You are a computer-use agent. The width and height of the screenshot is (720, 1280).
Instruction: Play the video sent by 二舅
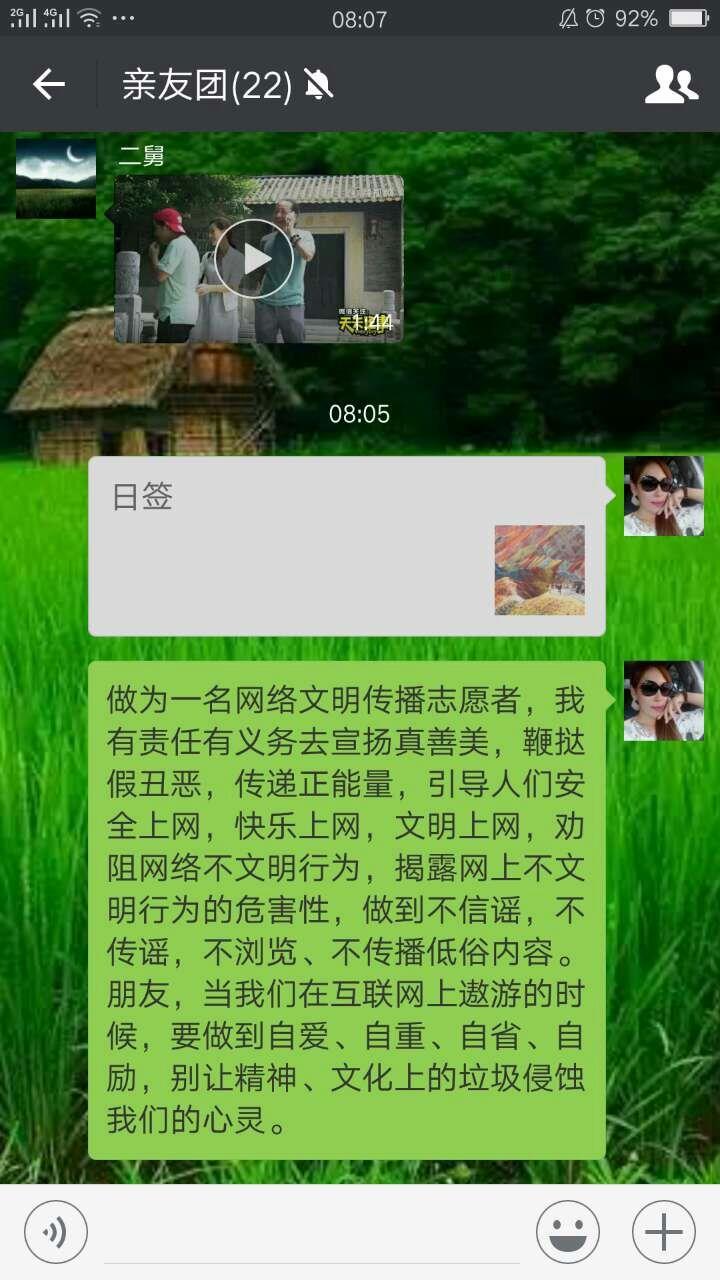254,258
